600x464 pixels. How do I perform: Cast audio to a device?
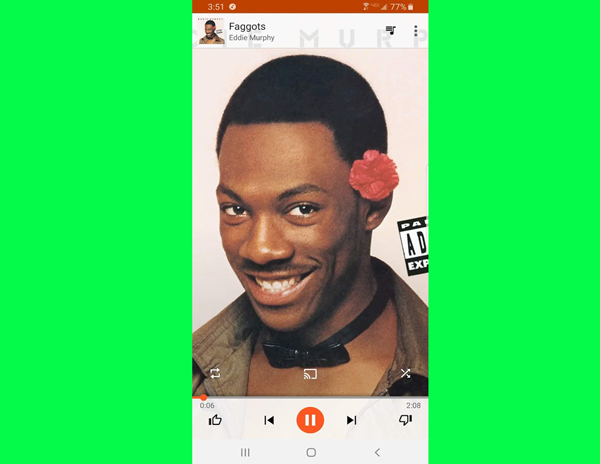[310, 374]
